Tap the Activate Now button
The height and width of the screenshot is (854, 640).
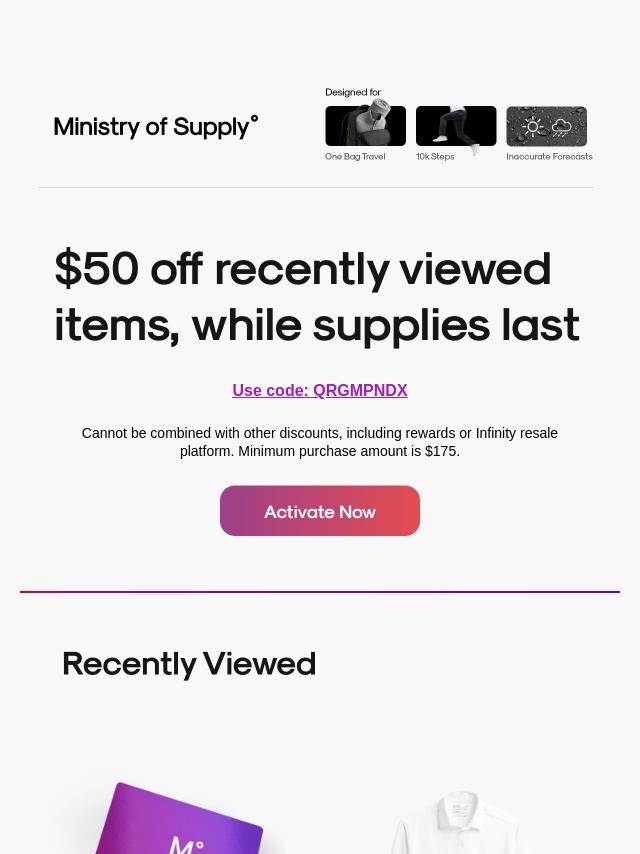pos(320,511)
